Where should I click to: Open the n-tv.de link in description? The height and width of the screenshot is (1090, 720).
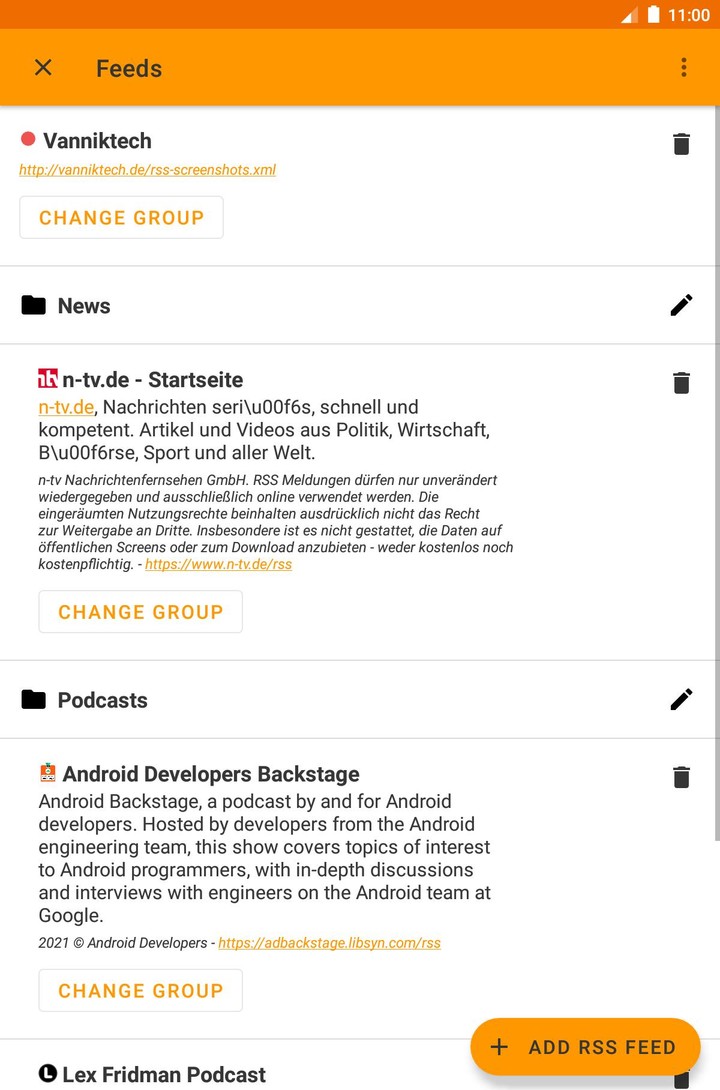click(66, 407)
